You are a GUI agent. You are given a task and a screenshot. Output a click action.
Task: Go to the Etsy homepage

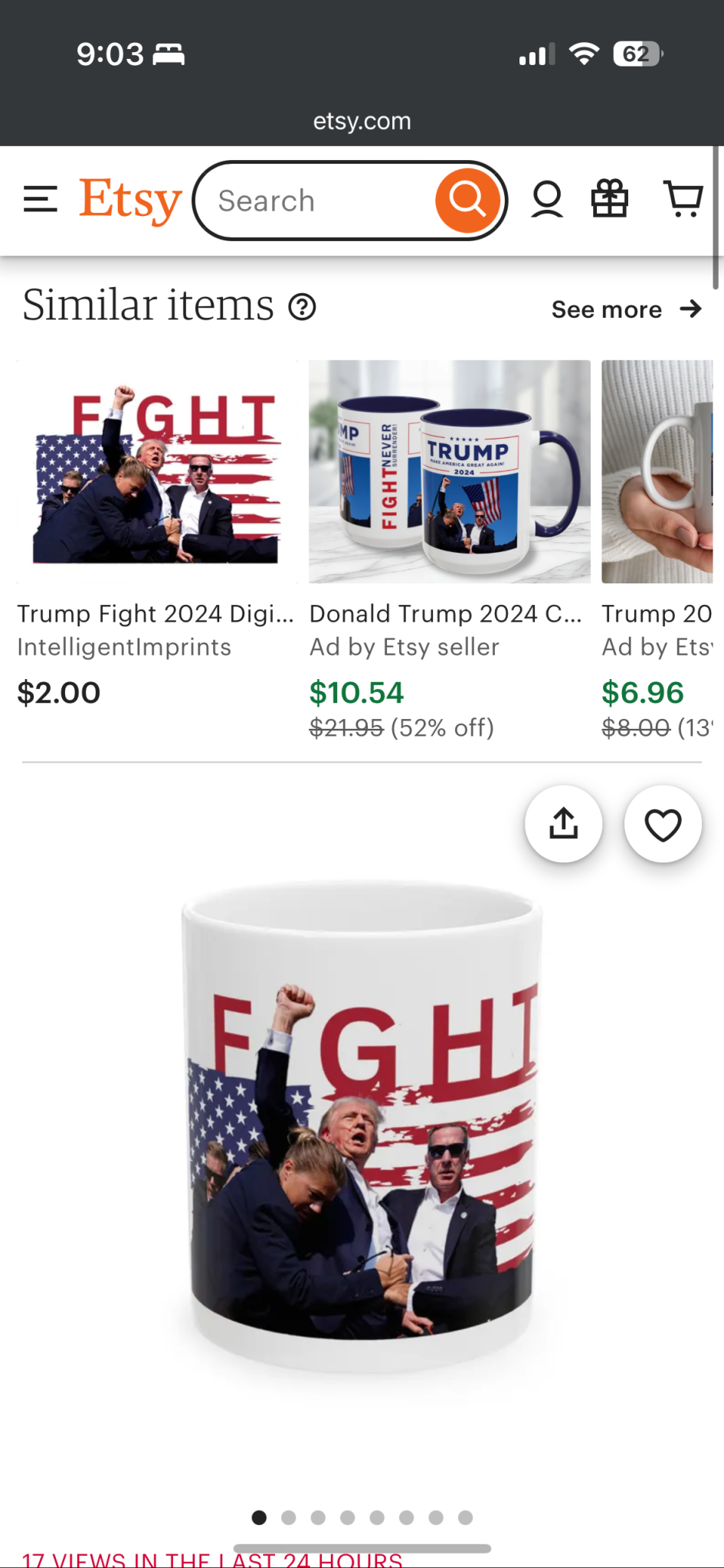130,200
